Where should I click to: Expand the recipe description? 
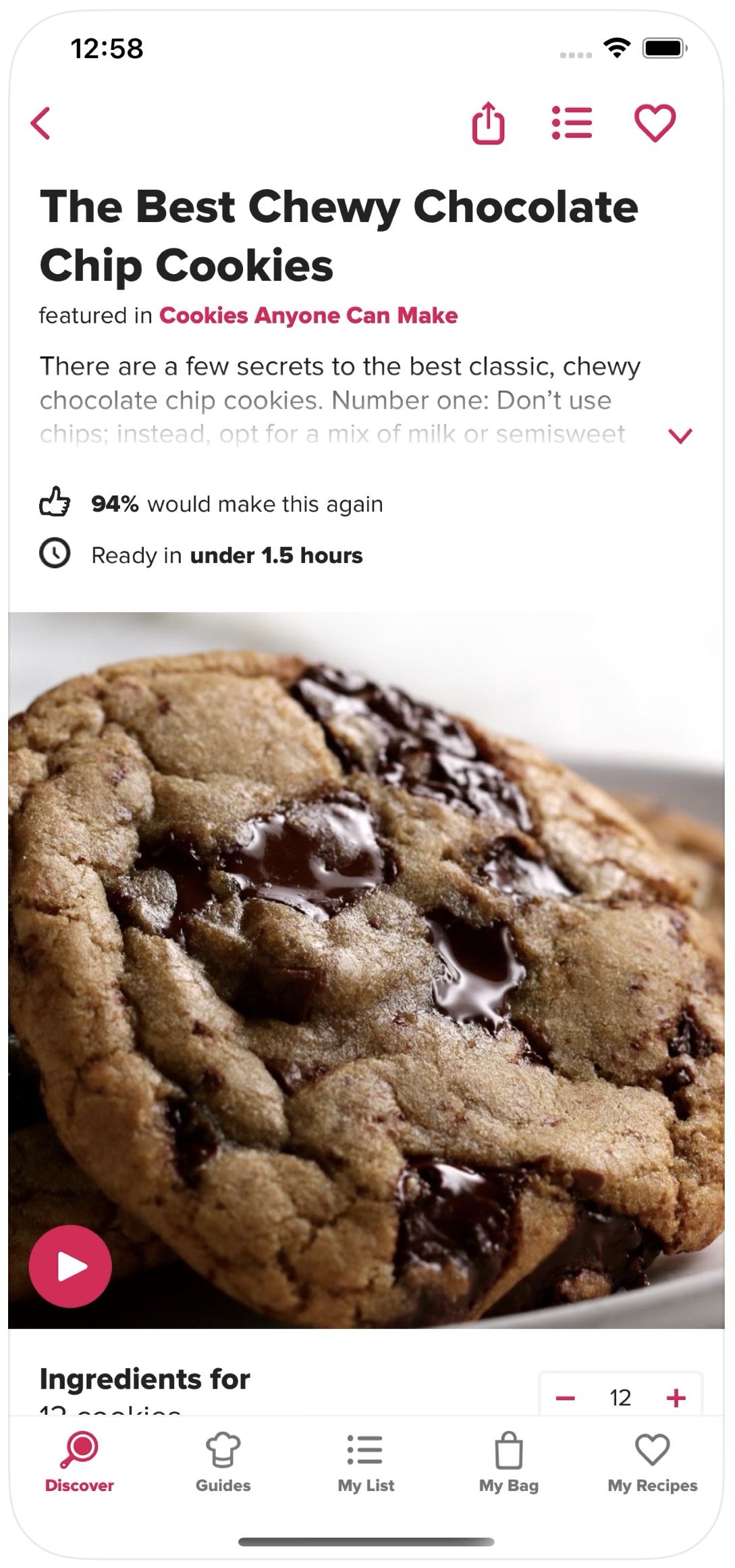click(x=680, y=436)
